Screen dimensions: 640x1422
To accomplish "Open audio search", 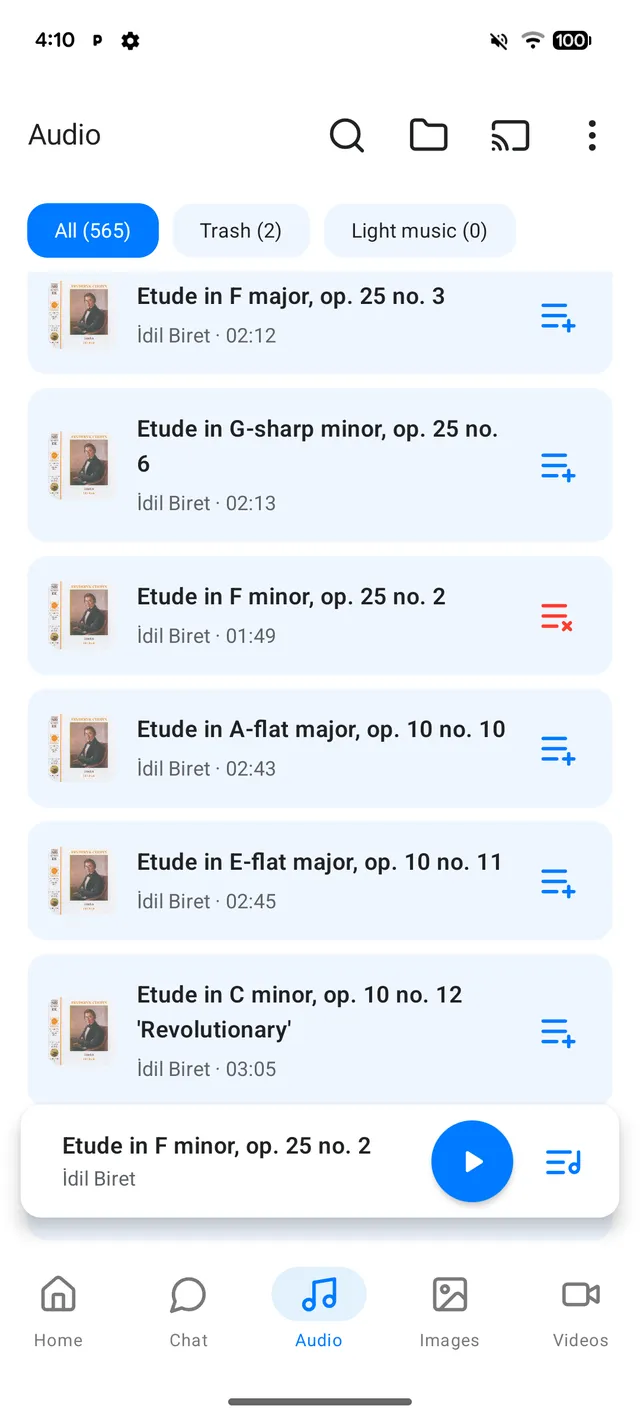I will [x=346, y=135].
